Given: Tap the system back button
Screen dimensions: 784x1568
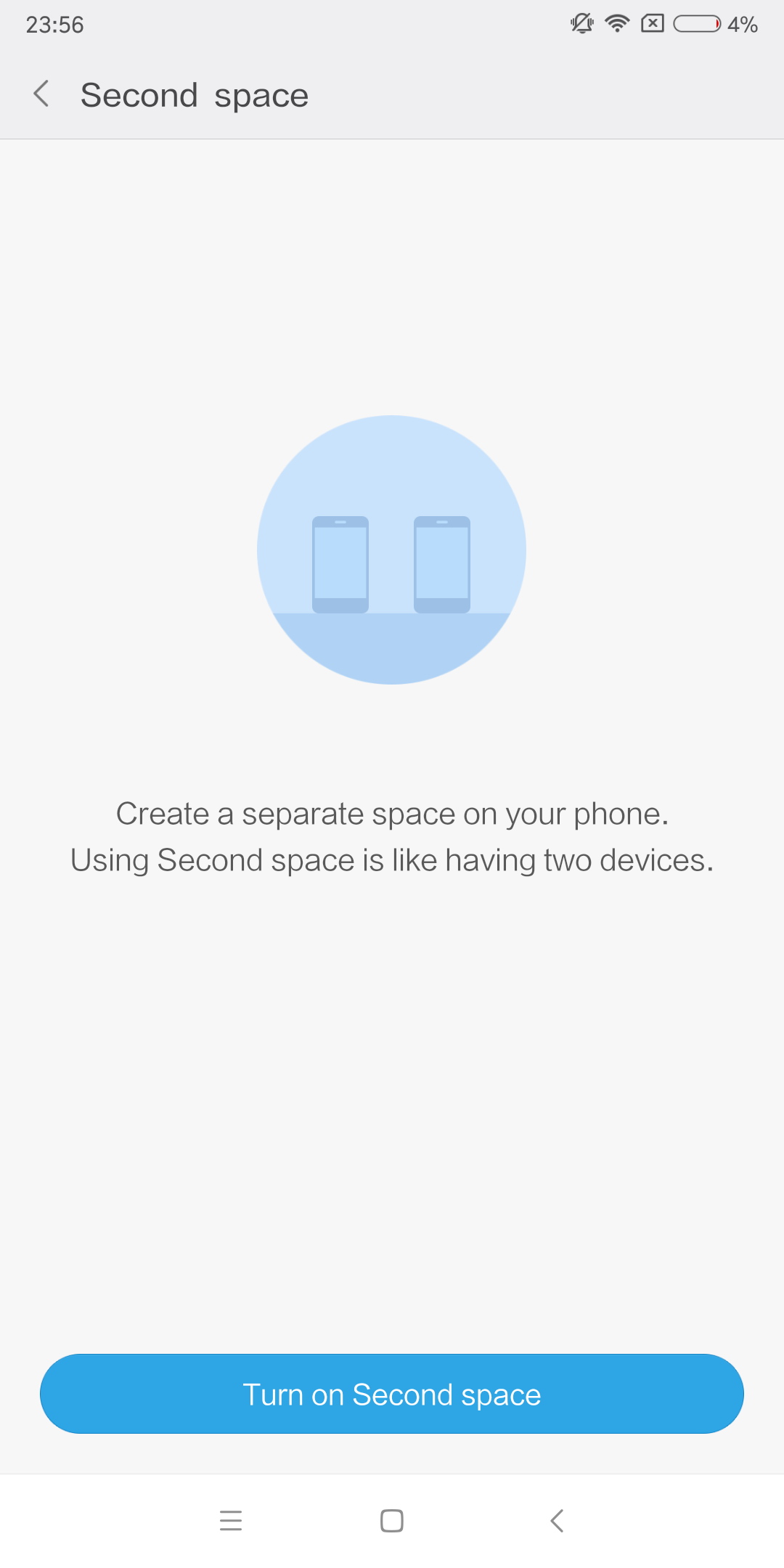Looking at the screenshot, I should pyautogui.click(x=557, y=1520).
